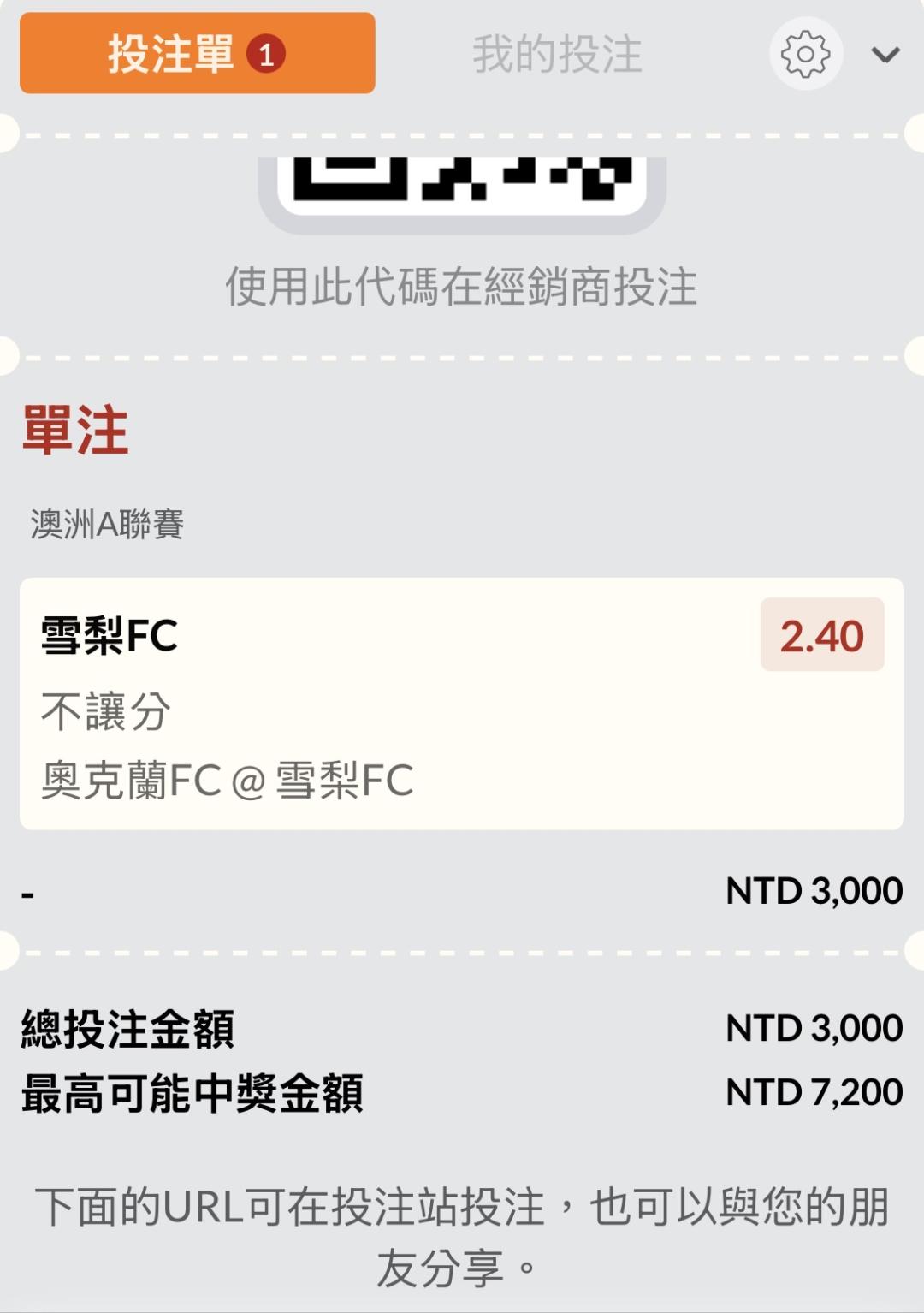Viewport: 924px width, 1313px height.
Task: Tap the 2.40 odds for 雪梨FC
Action: (821, 635)
